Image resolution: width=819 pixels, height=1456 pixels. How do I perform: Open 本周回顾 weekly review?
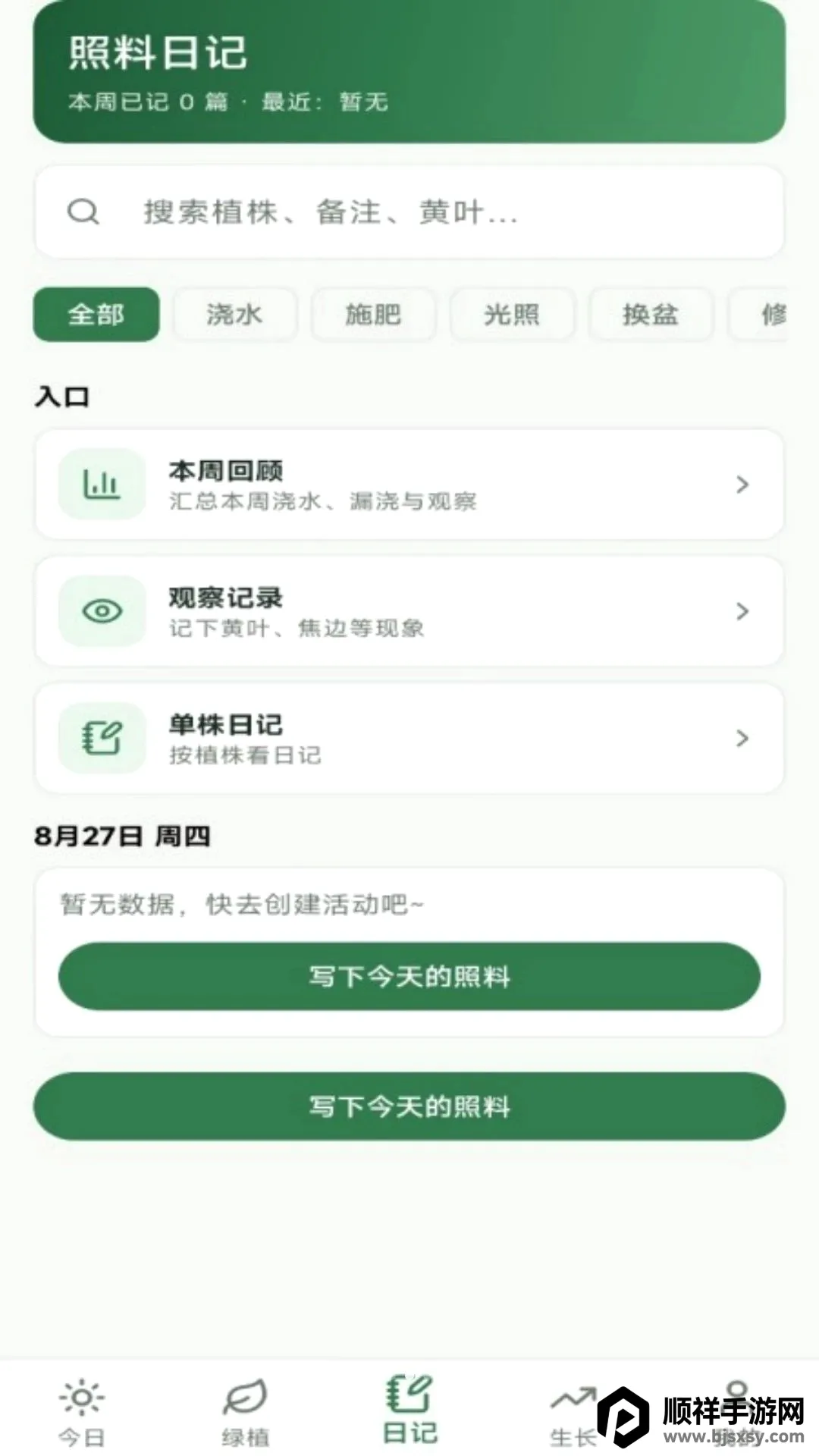click(x=409, y=485)
